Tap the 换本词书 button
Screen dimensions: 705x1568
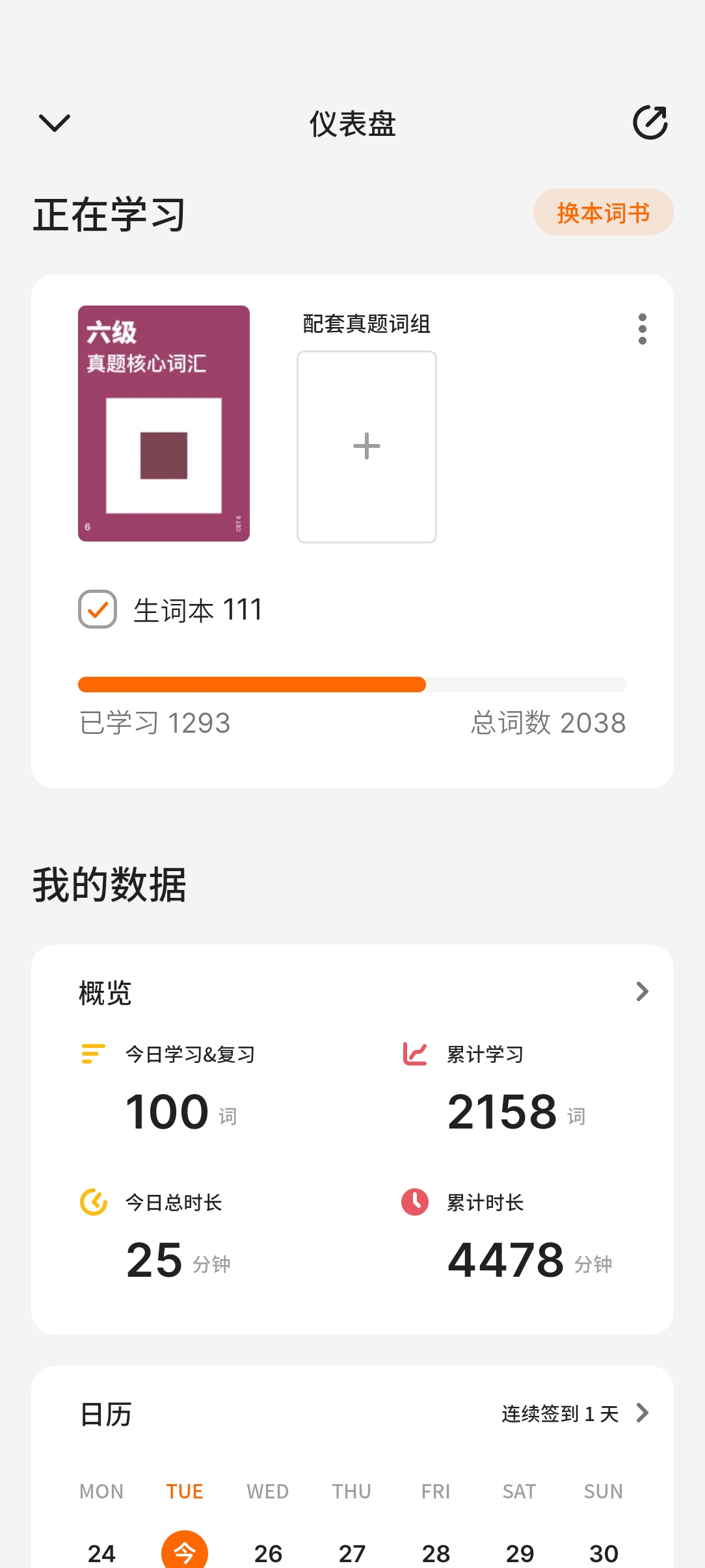click(603, 213)
